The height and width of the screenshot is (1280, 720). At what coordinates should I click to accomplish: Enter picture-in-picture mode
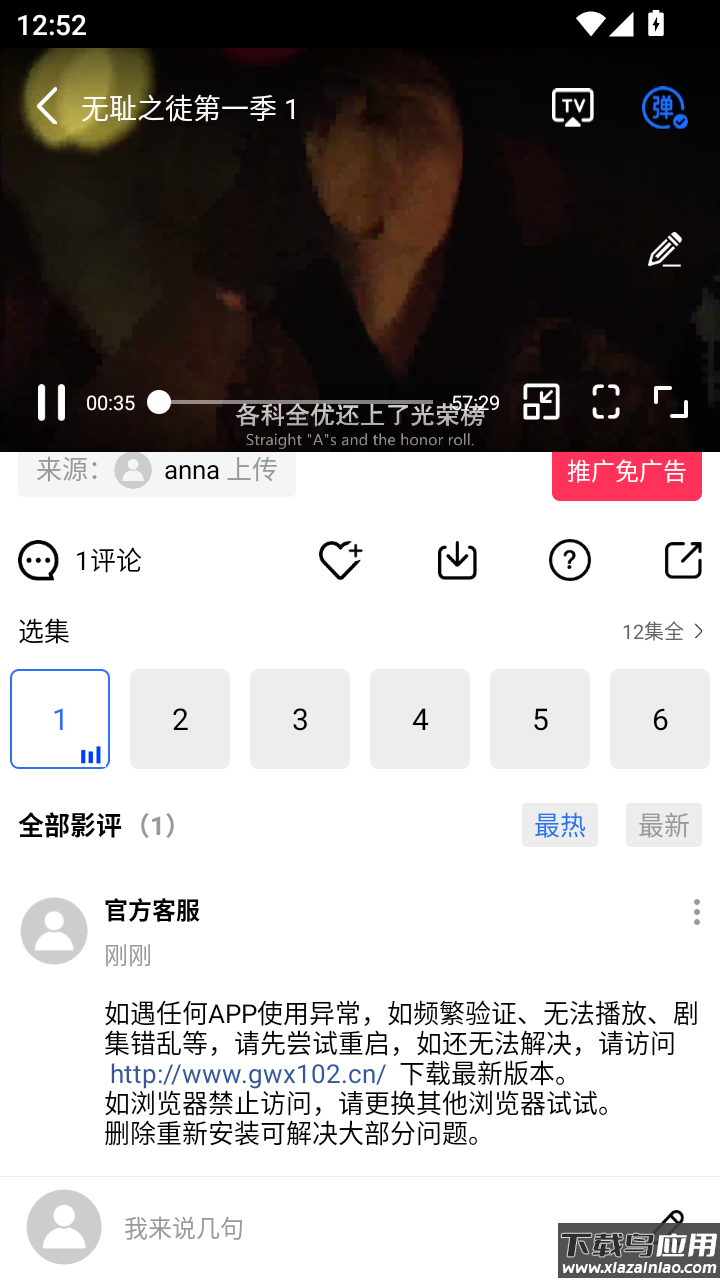[540, 402]
